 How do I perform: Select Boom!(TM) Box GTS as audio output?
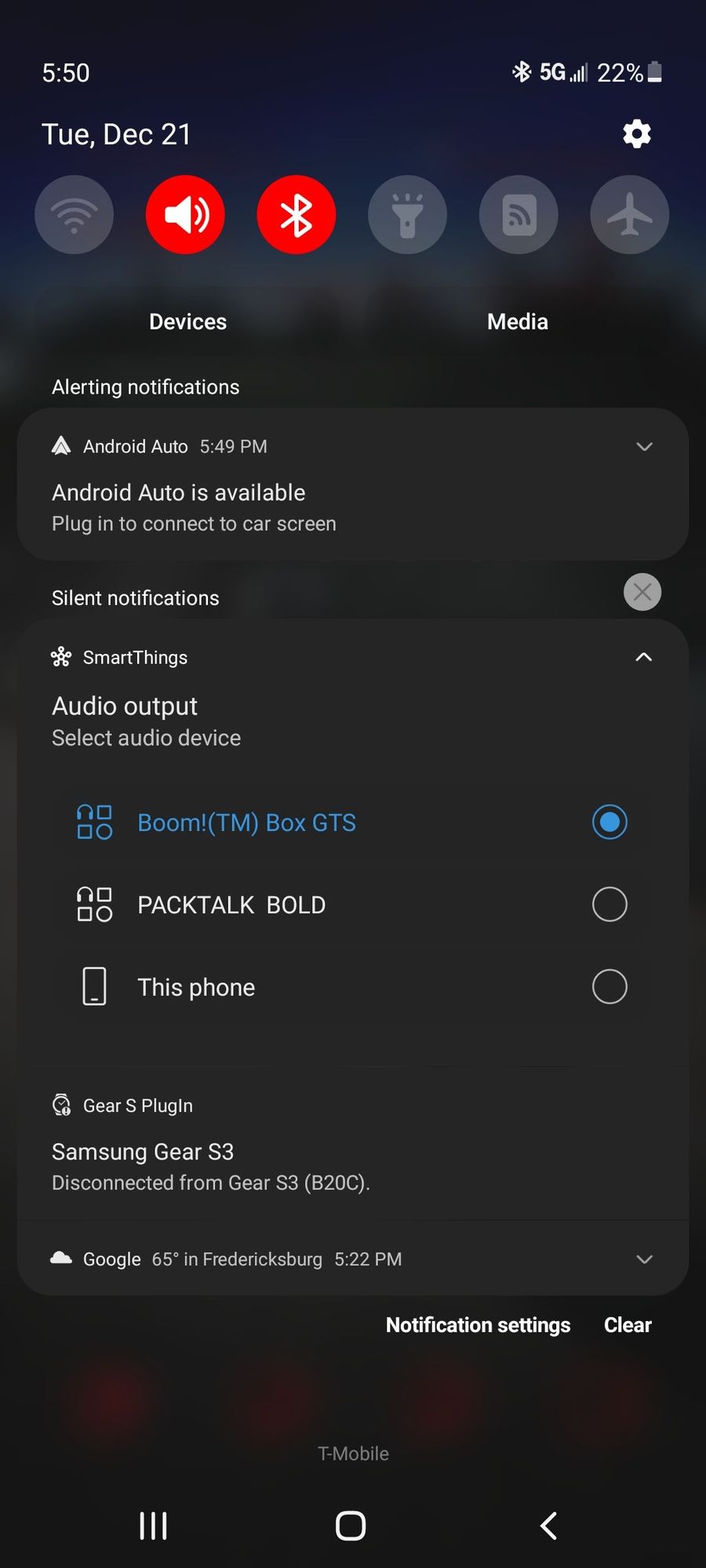click(x=352, y=822)
